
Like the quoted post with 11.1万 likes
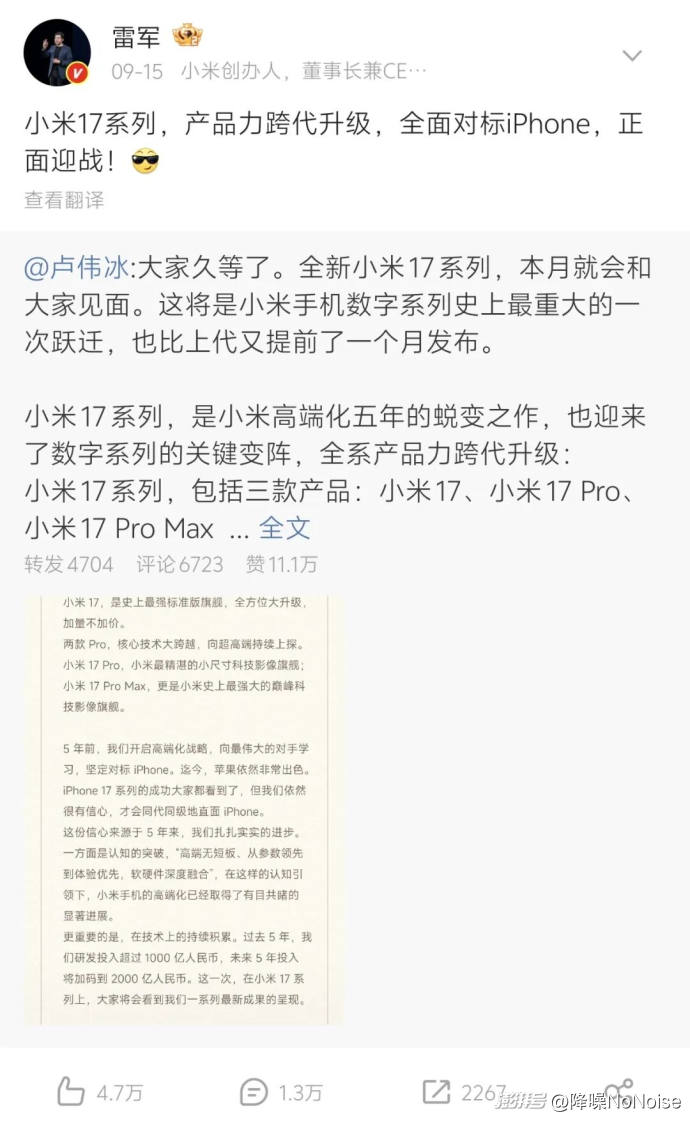point(282,564)
